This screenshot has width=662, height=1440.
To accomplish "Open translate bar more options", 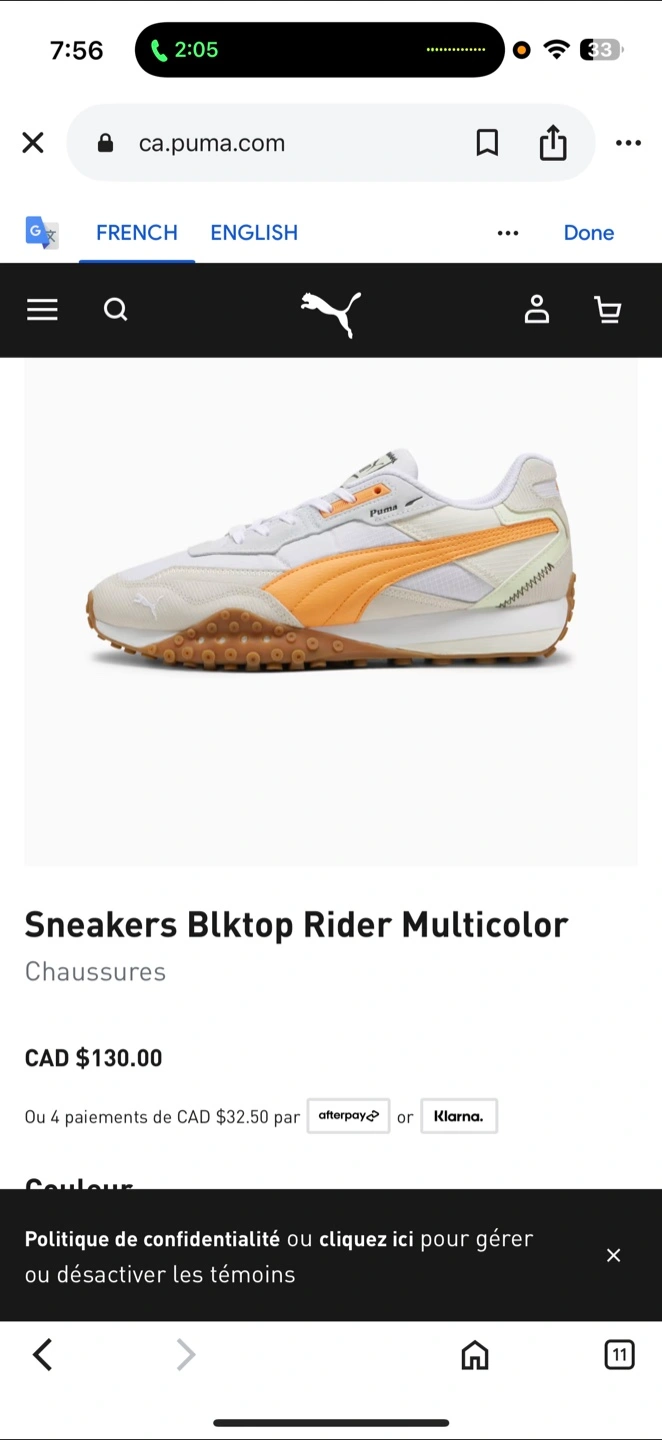I will 508,233.
